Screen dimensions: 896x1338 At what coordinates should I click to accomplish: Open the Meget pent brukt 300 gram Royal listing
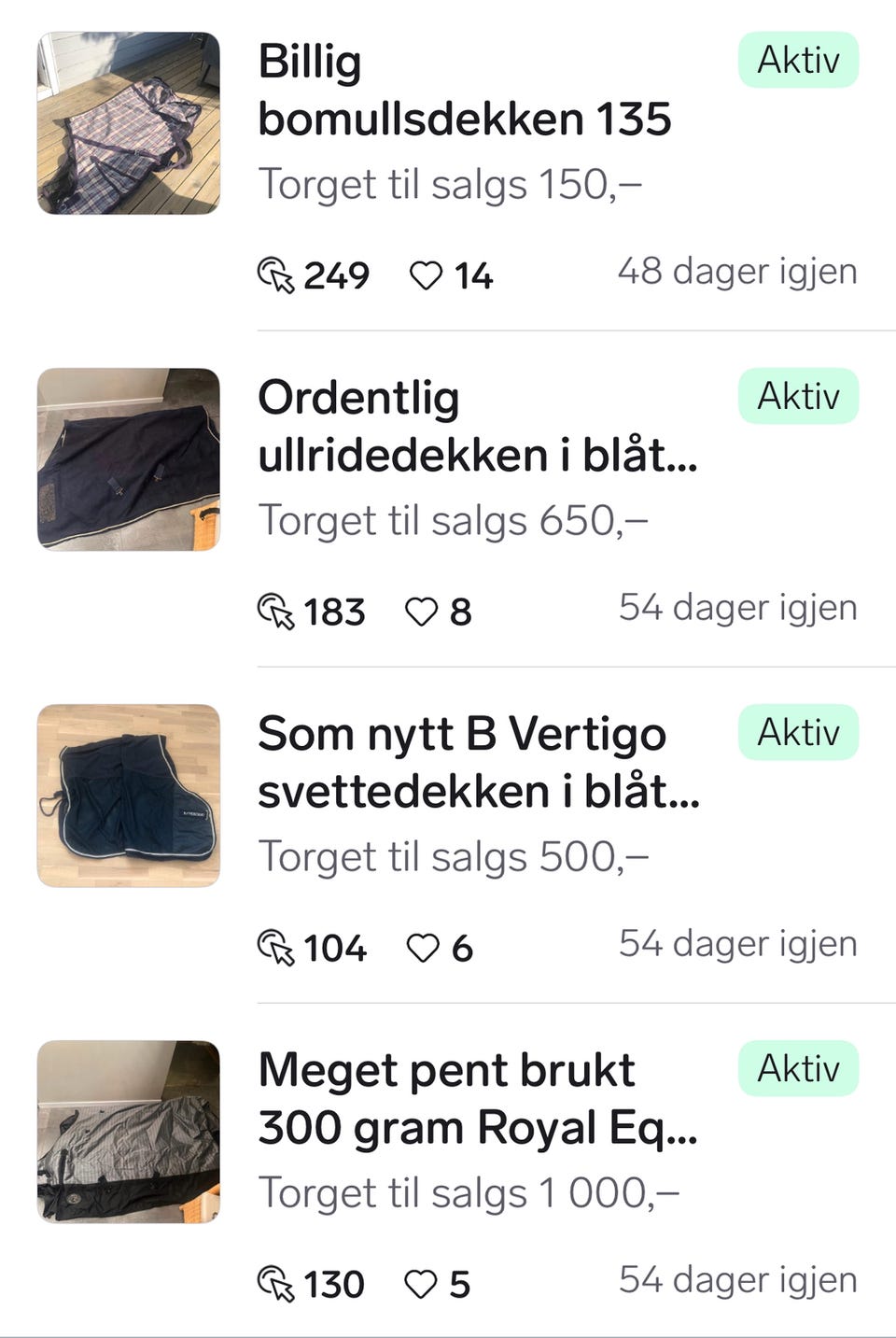(x=477, y=1099)
